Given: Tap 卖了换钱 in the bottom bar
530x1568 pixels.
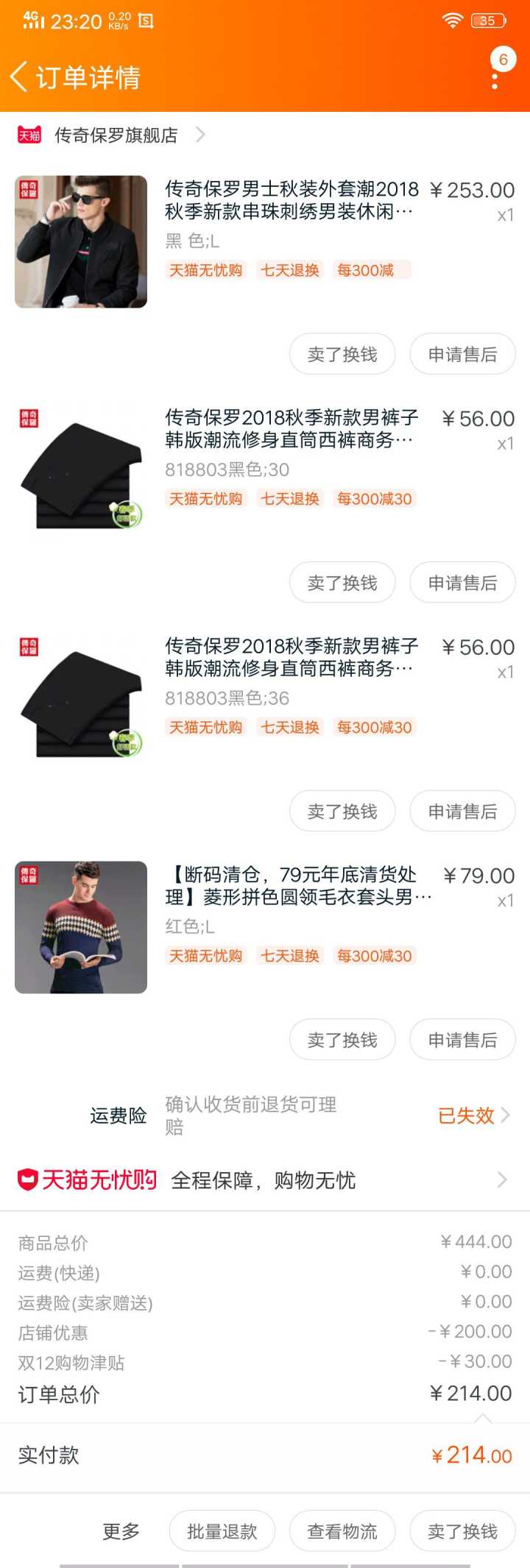Looking at the screenshot, I should click(x=462, y=1532).
